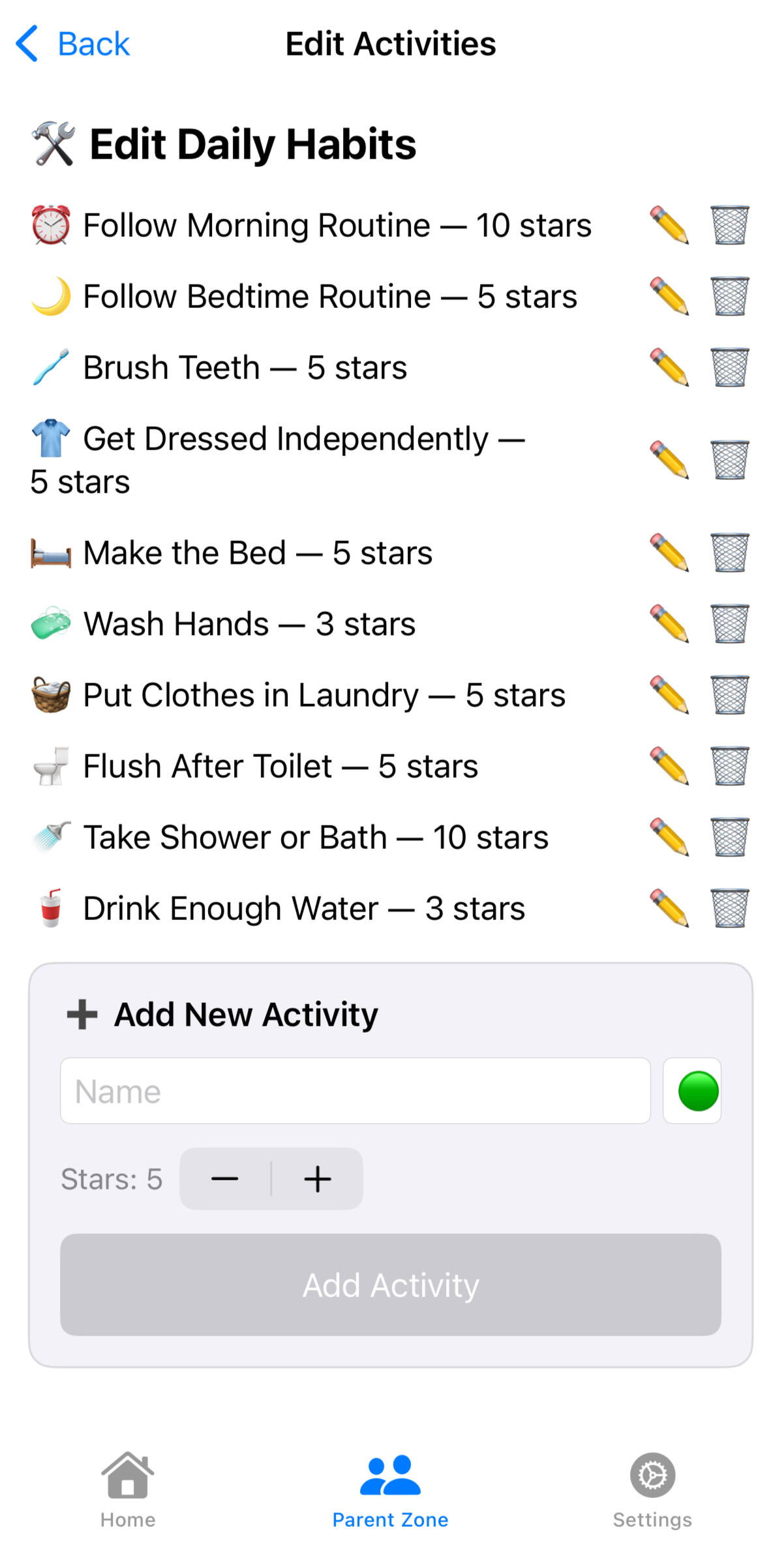Choose an icon via the green circle
The width and height of the screenshot is (784, 1562).
coord(692,1091)
